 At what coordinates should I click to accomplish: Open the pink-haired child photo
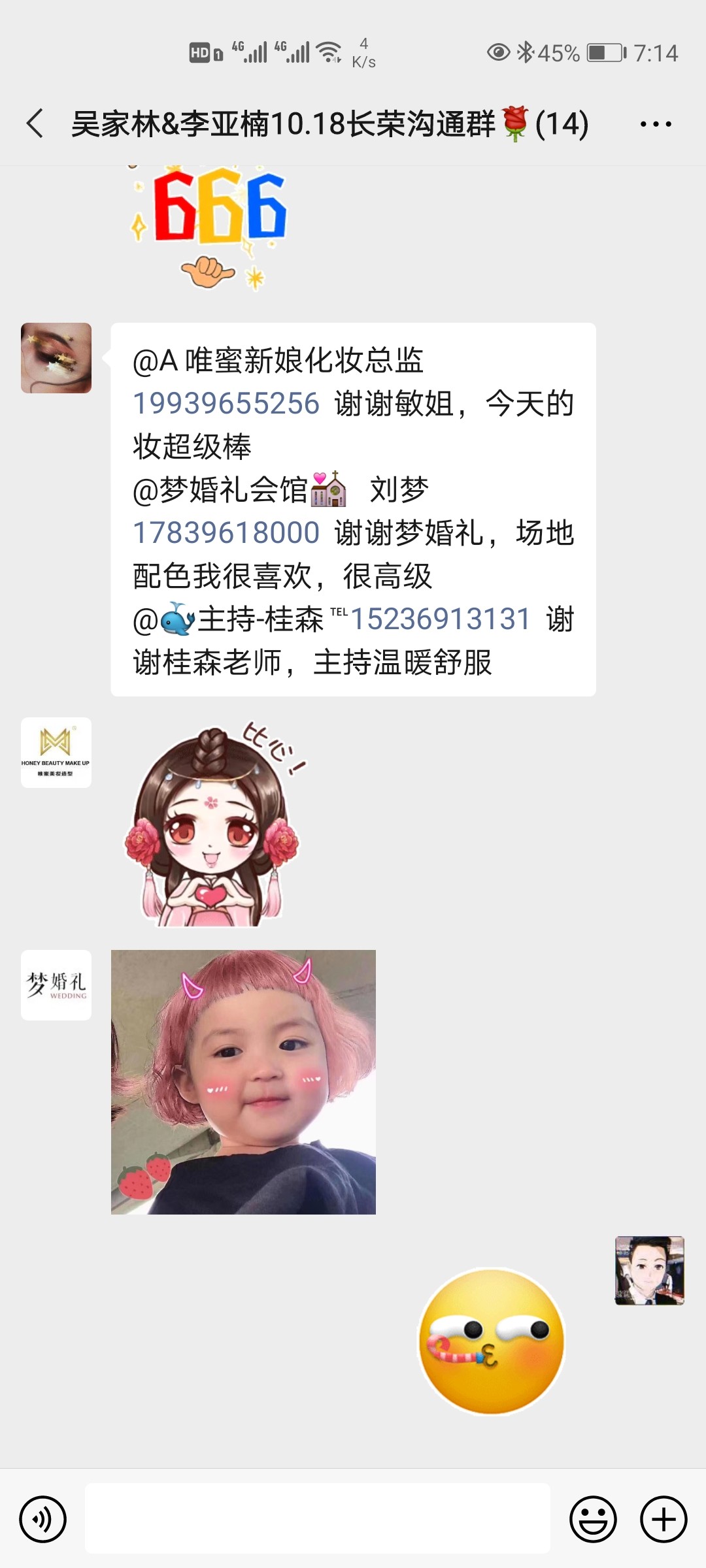[x=243, y=1082]
